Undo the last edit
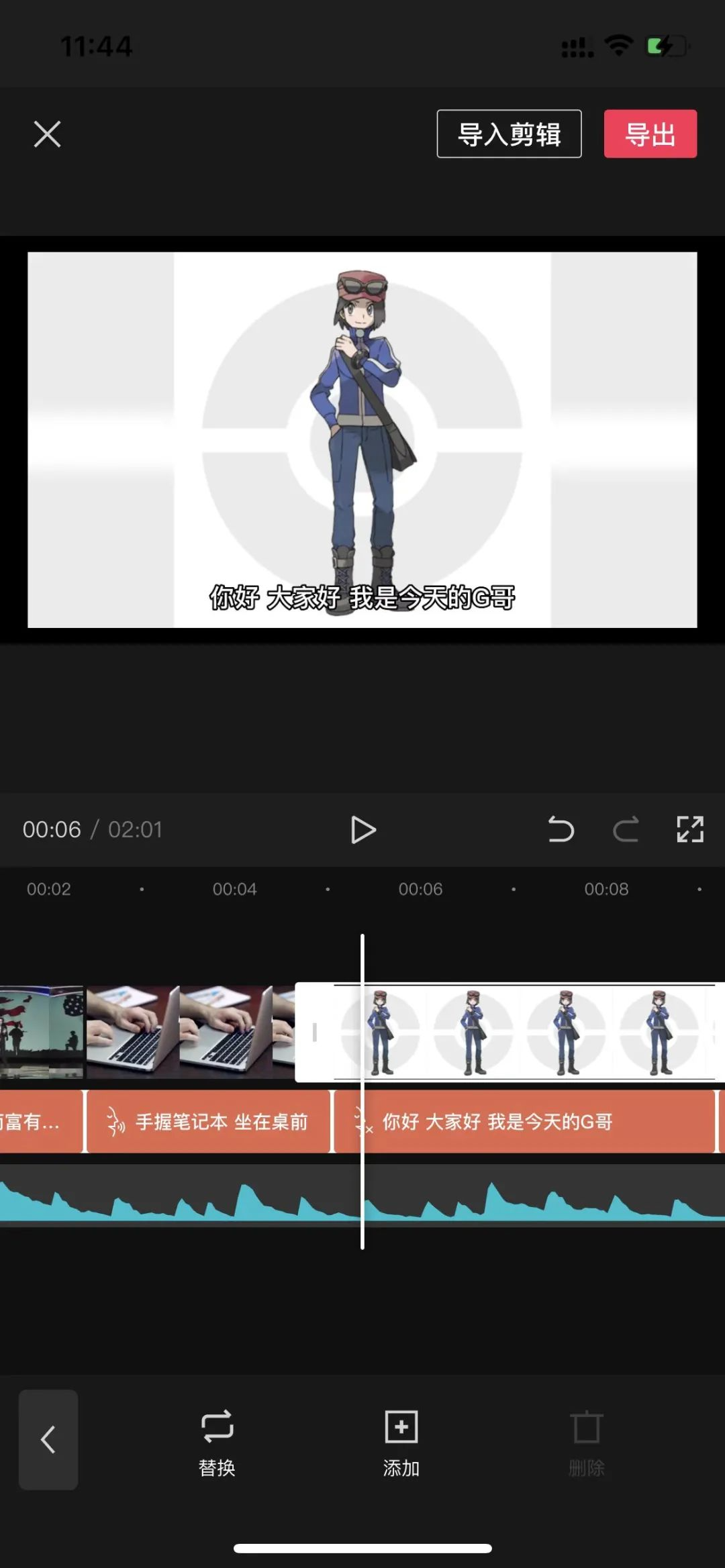The image size is (725, 1568). [x=561, y=830]
